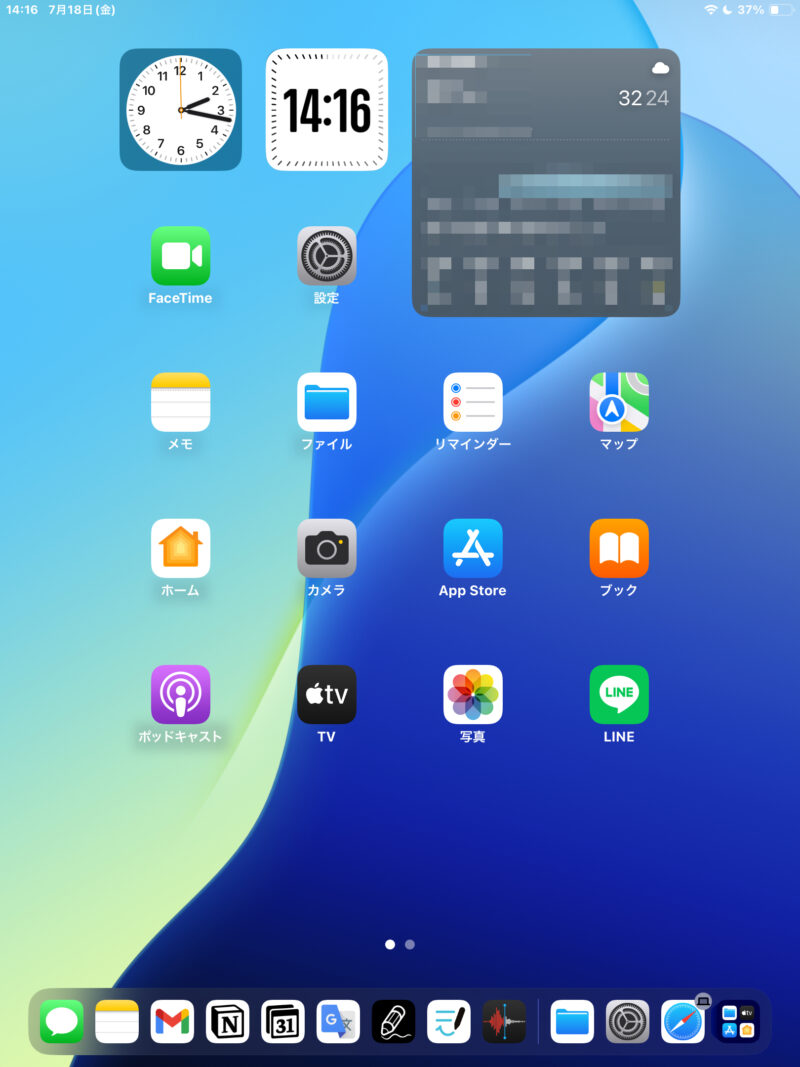
Task: Launch the カメラ app
Action: tap(326, 548)
